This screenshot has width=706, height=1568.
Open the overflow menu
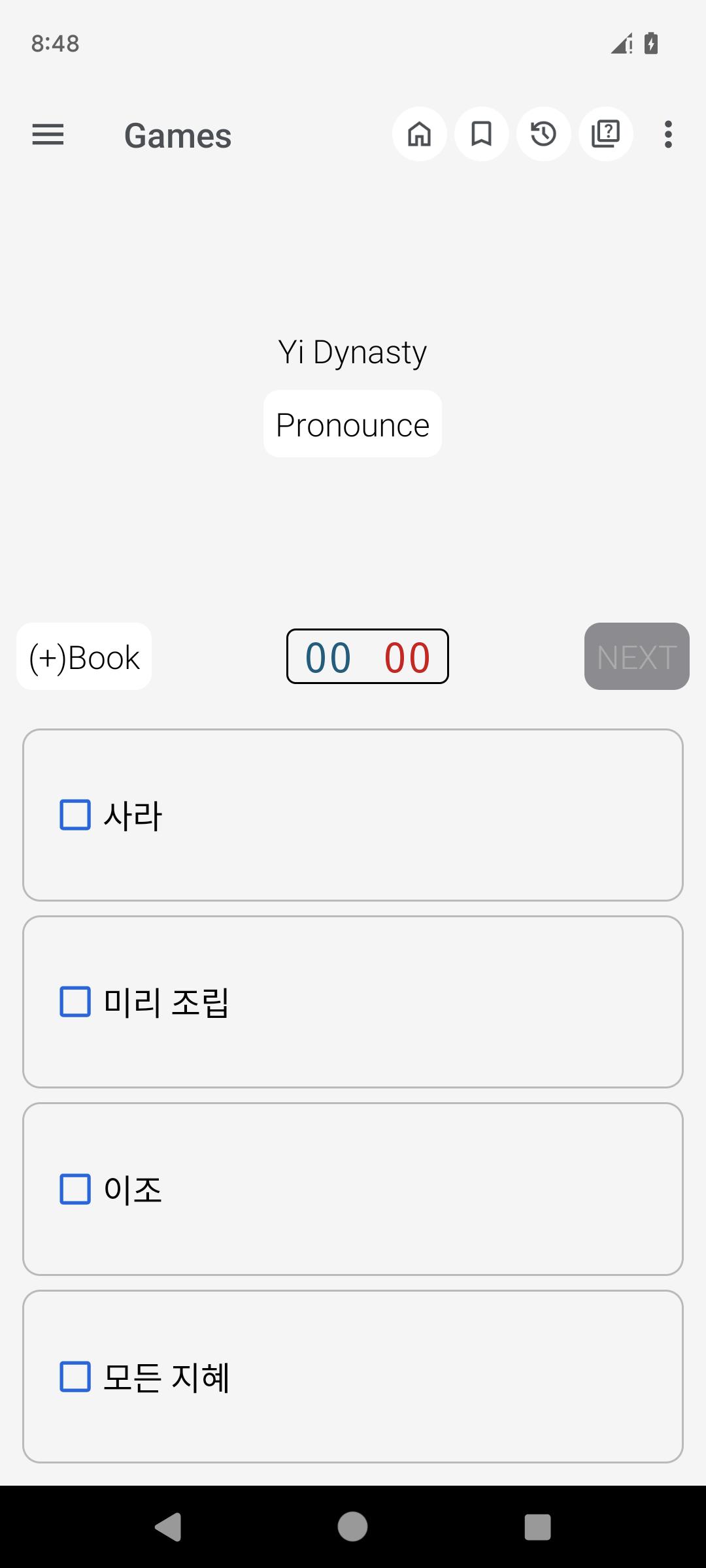(x=668, y=135)
